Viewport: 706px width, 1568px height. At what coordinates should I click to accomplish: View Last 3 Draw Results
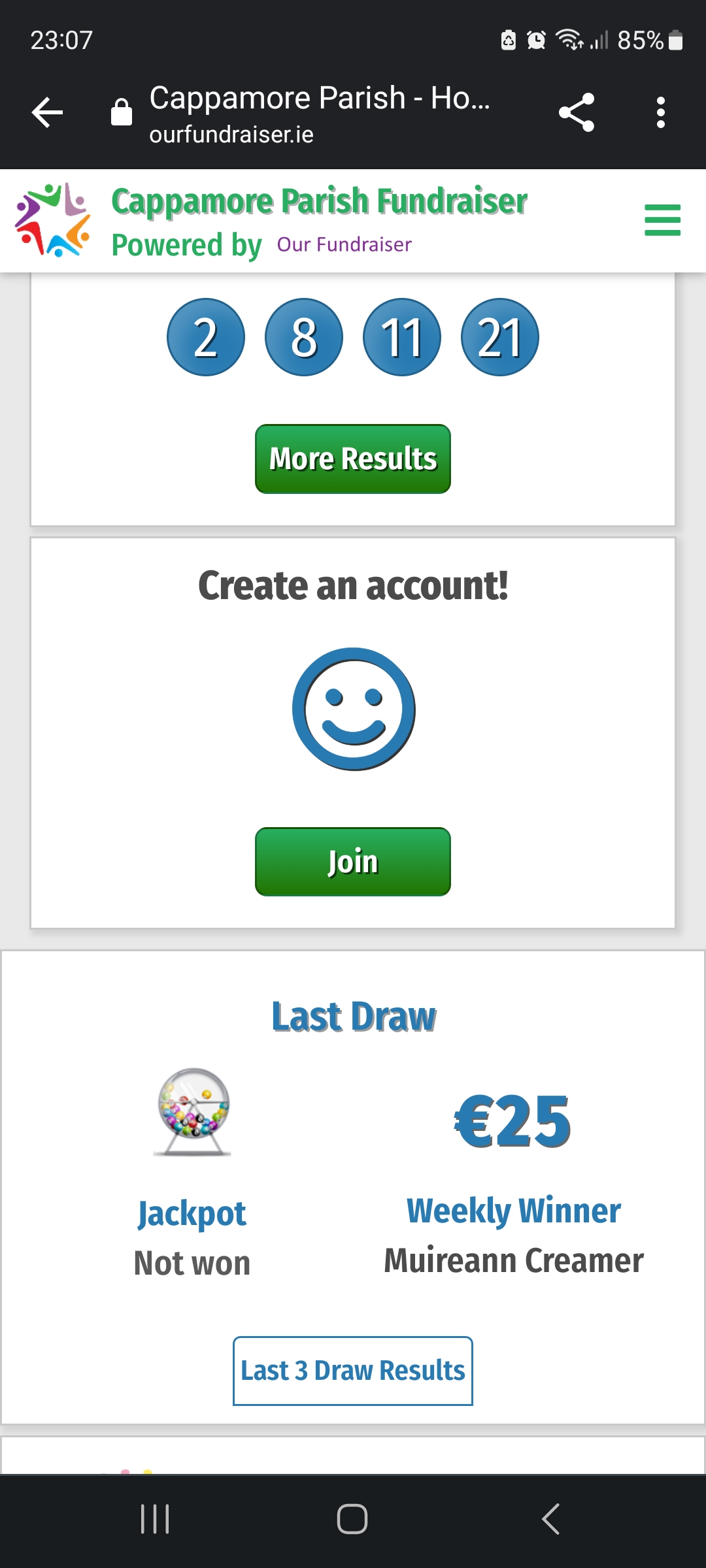tap(353, 1371)
